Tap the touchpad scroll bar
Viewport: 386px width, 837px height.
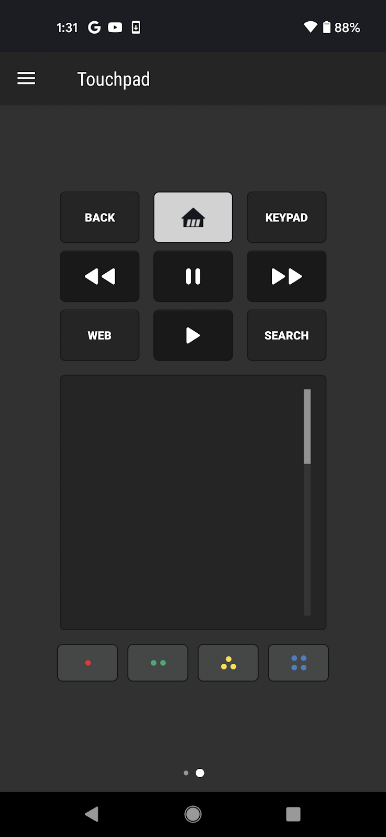tap(308, 502)
